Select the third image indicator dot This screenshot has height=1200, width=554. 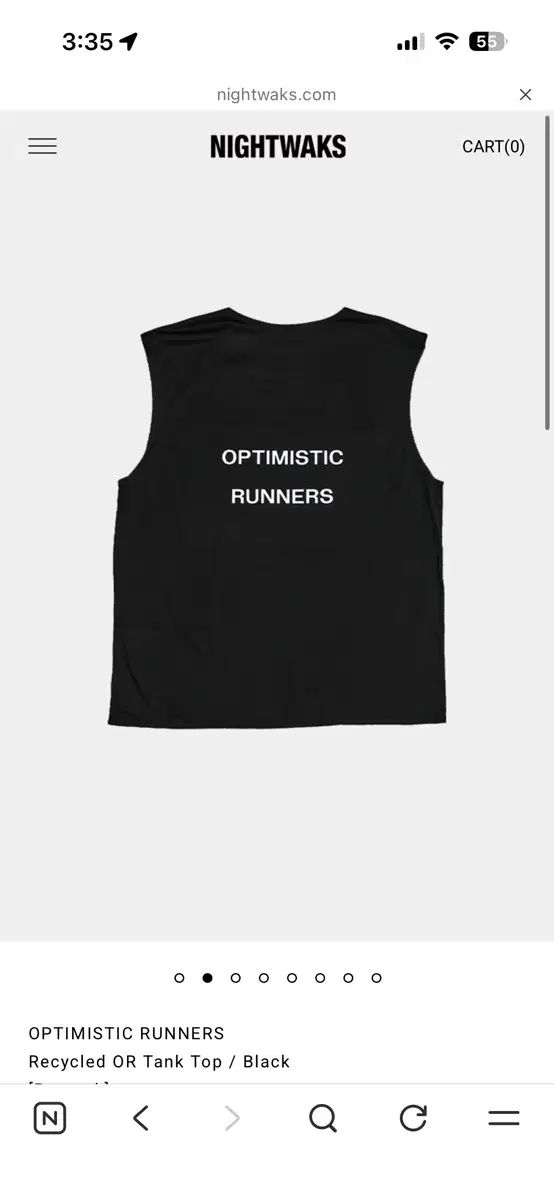pos(235,978)
